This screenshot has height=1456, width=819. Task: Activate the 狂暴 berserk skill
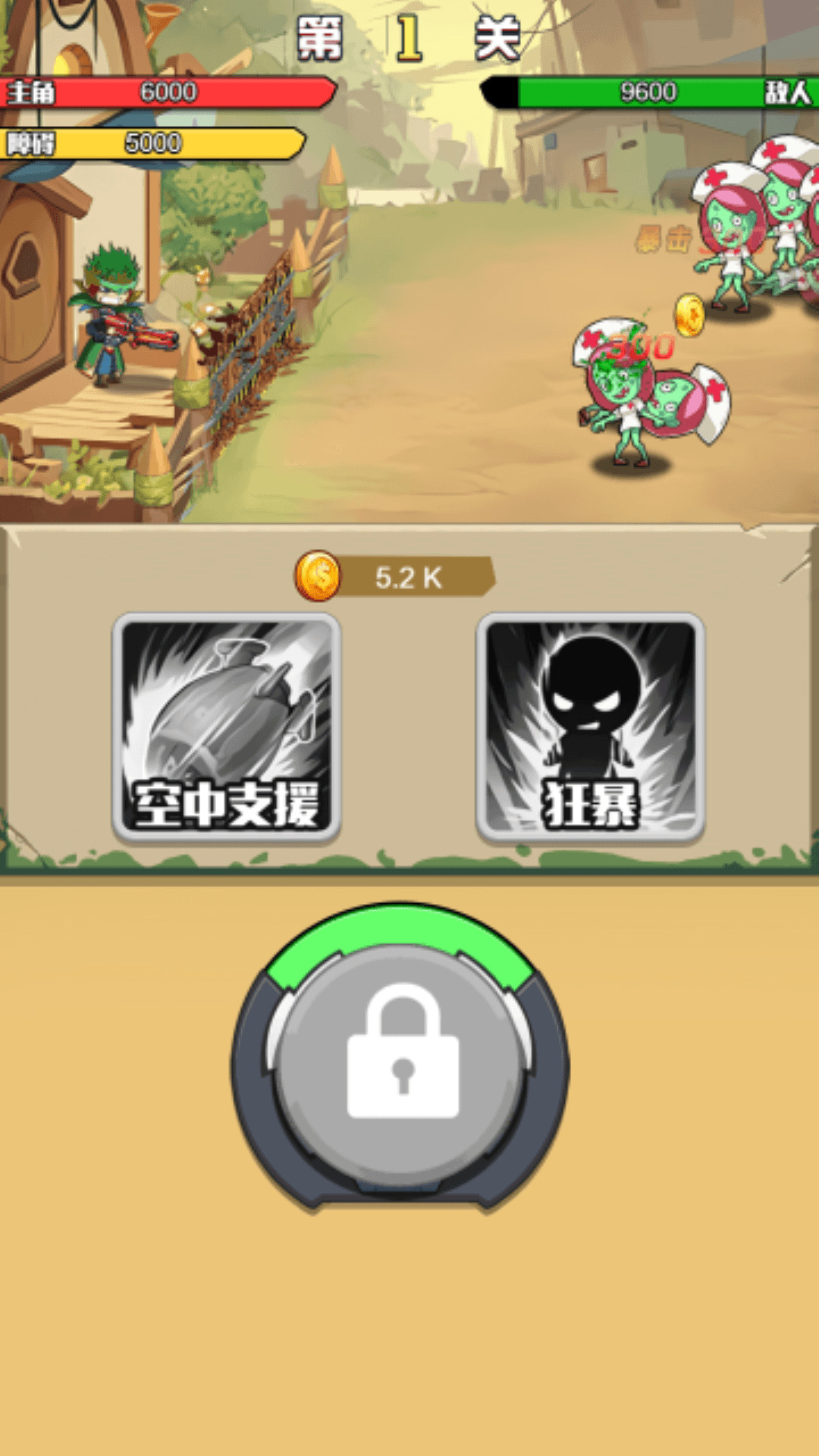[590, 728]
